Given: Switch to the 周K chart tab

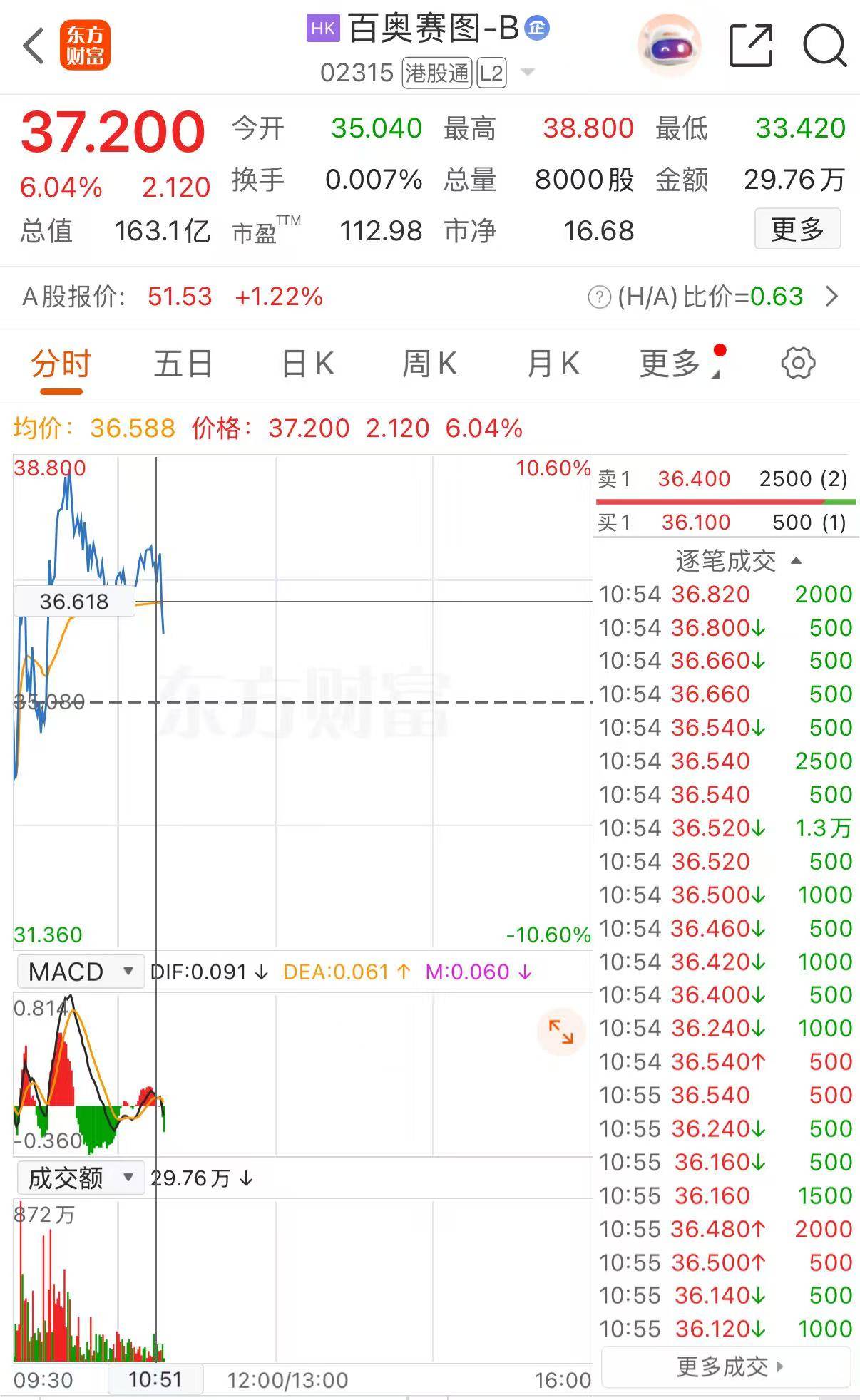Looking at the screenshot, I should coord(429,364).
